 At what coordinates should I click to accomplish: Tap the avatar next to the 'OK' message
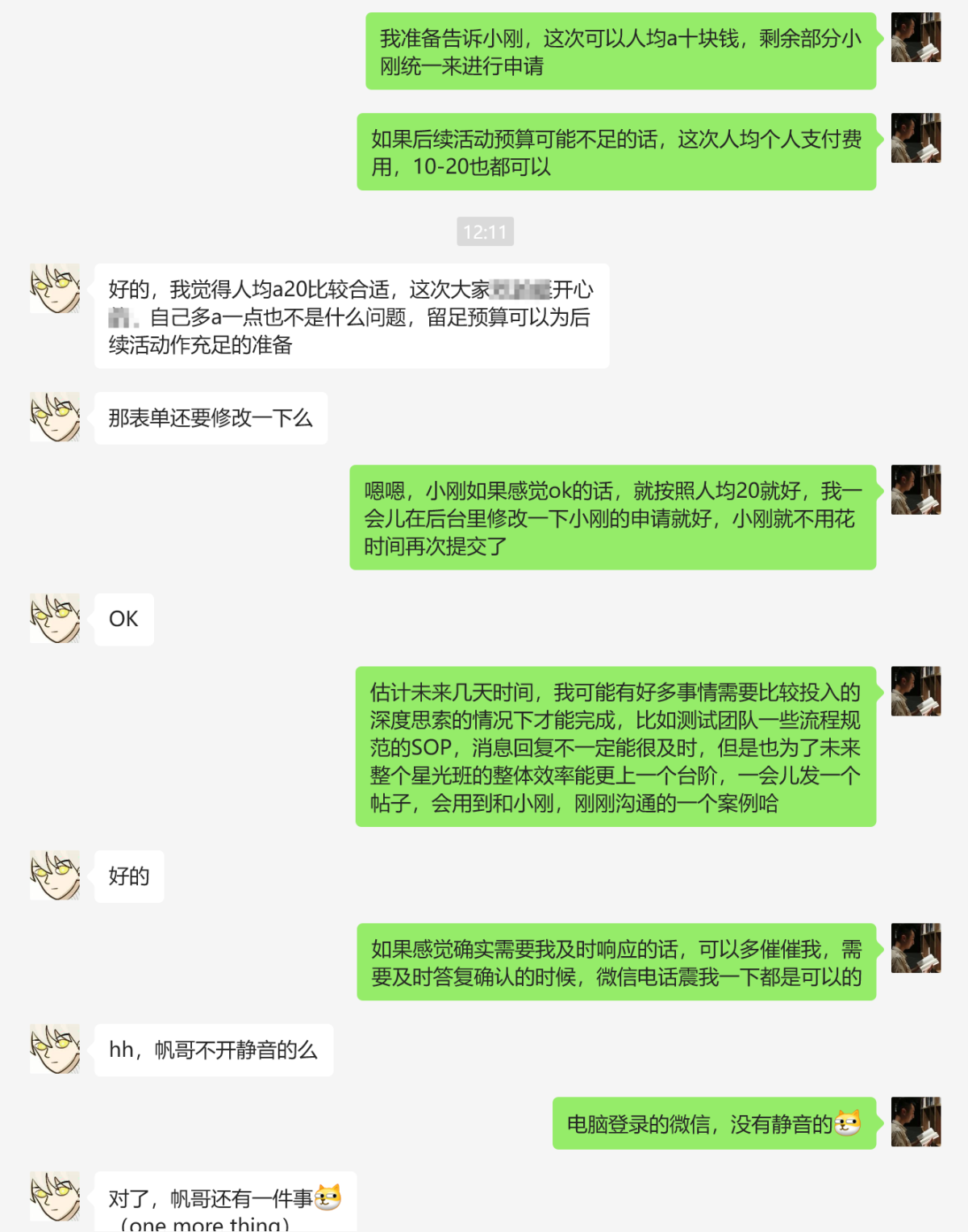pyautogui.click(x=55, y=618)
